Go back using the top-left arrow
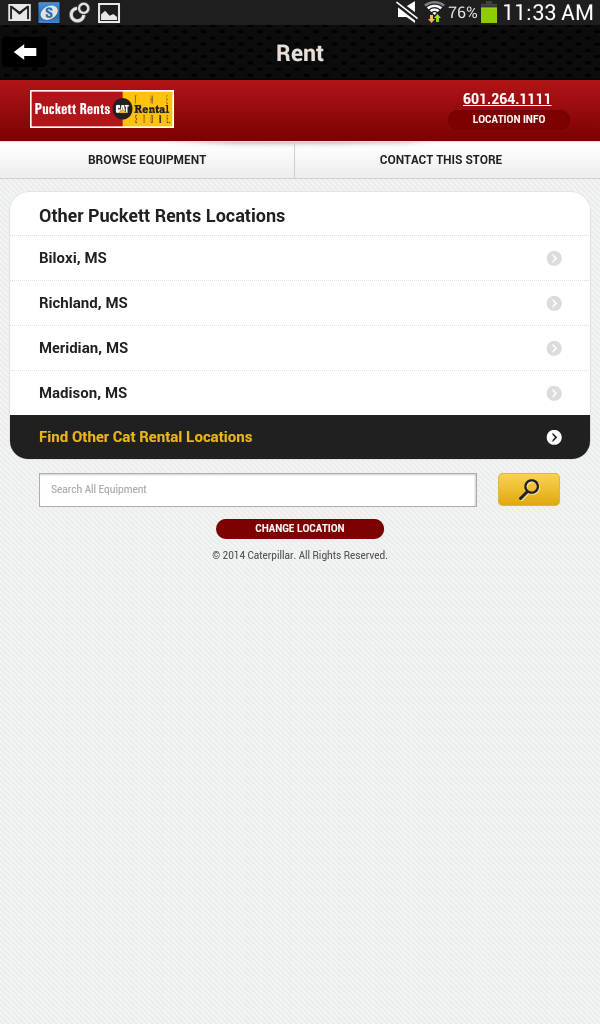 pyautogui.click(x=25, y=52)
